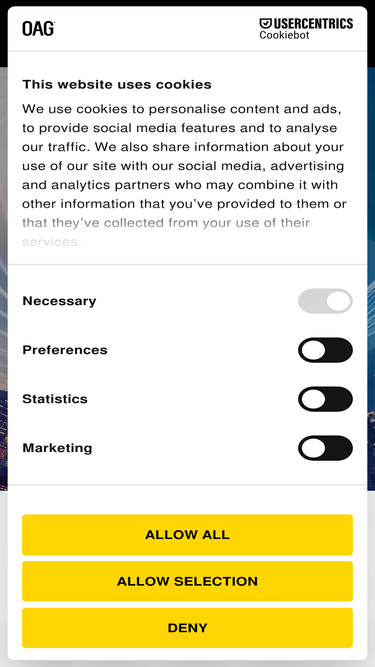Tap the Allow All button

point(188,535)
